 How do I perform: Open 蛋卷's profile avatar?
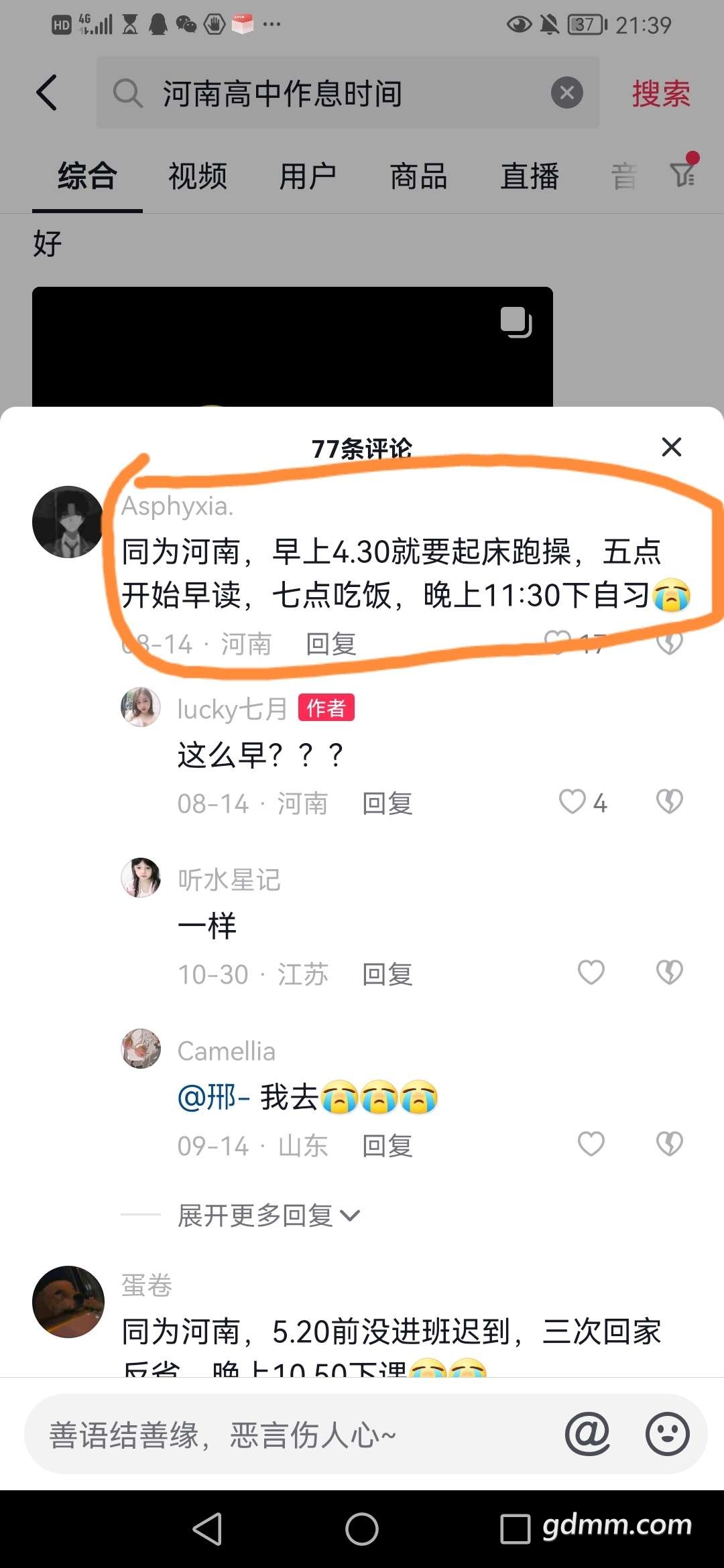(x=68, y=1301)
